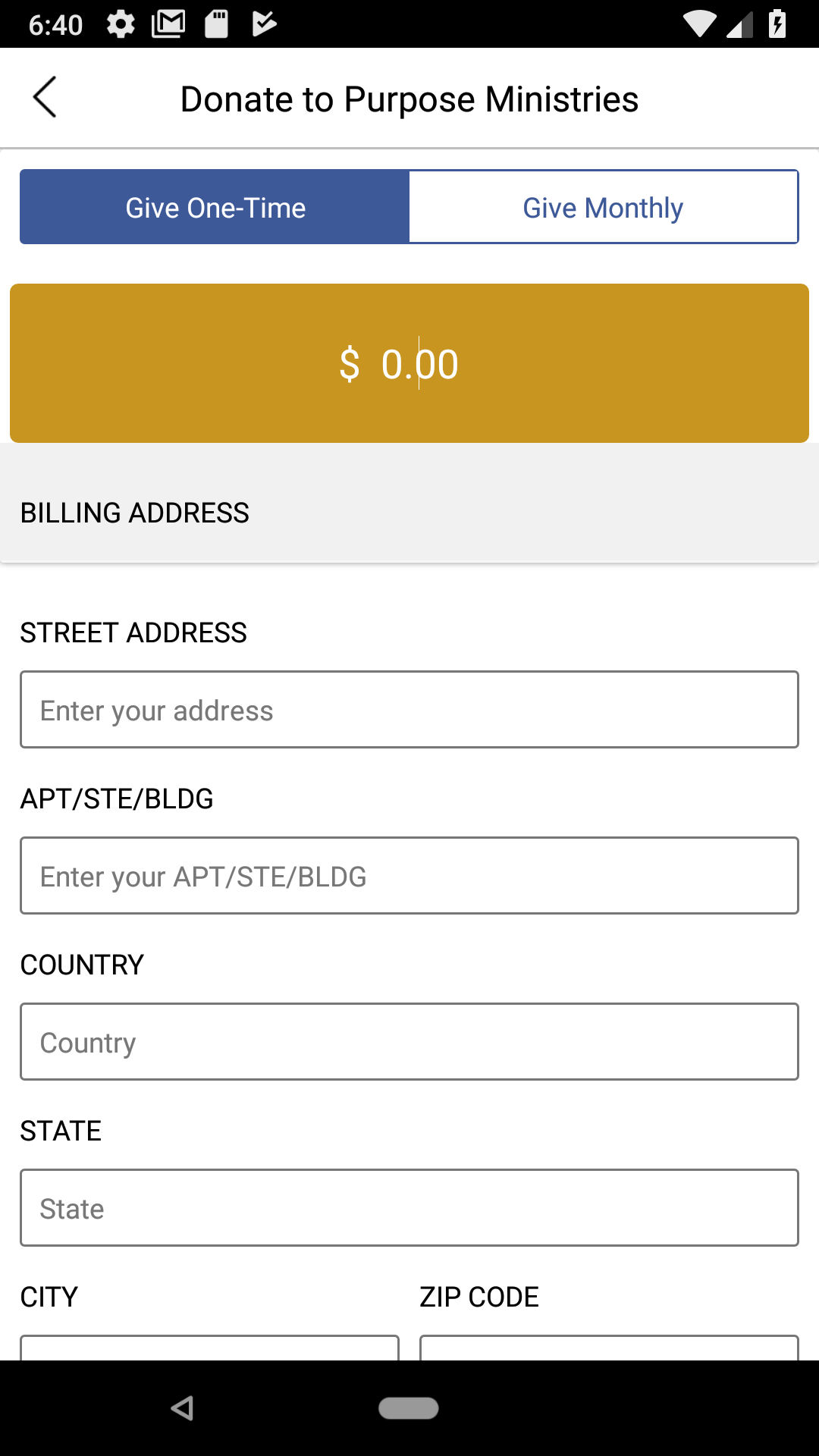819x1456 pixels.
Task: Edit the donation amount field
Action: click(x=409, y=363)
